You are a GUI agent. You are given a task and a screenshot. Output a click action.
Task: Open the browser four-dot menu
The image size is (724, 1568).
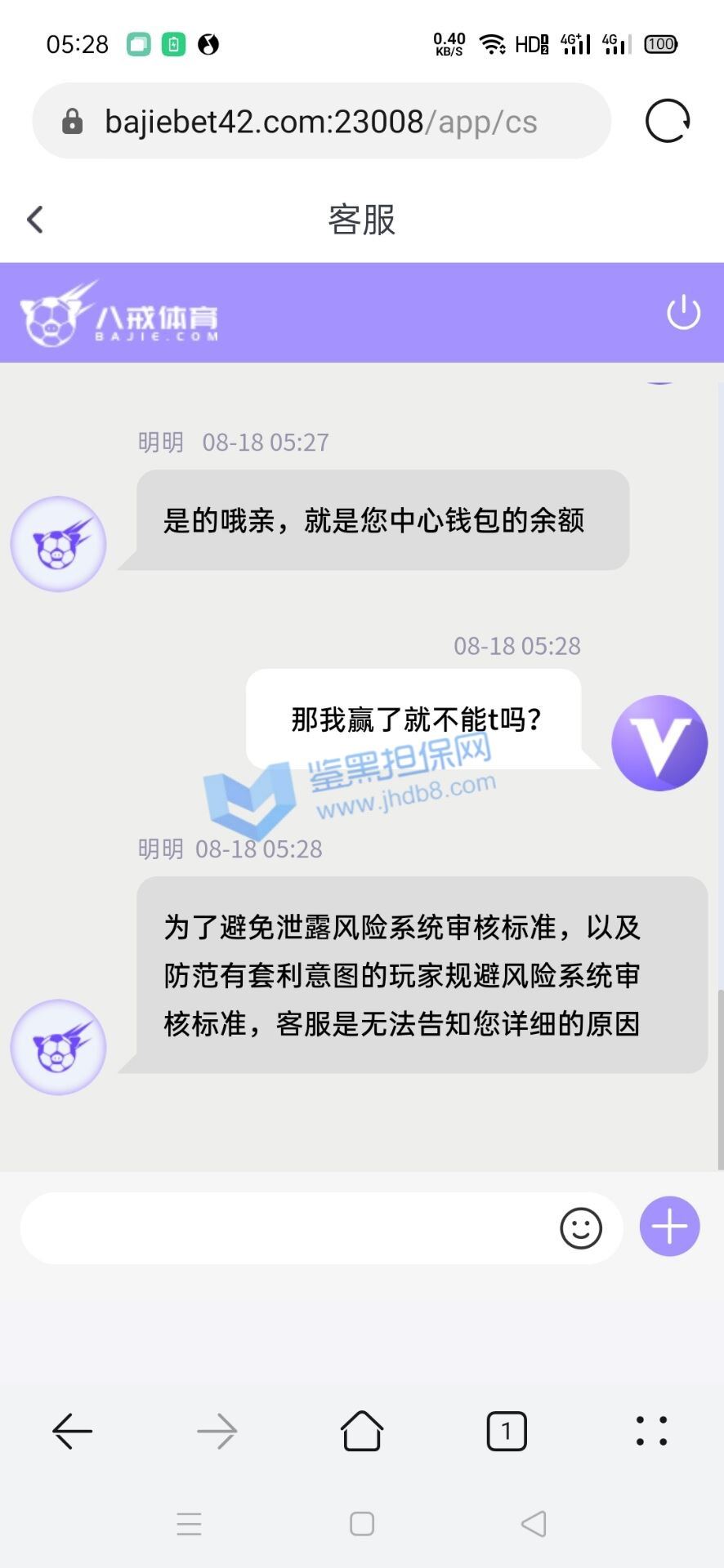(651, 1431)
